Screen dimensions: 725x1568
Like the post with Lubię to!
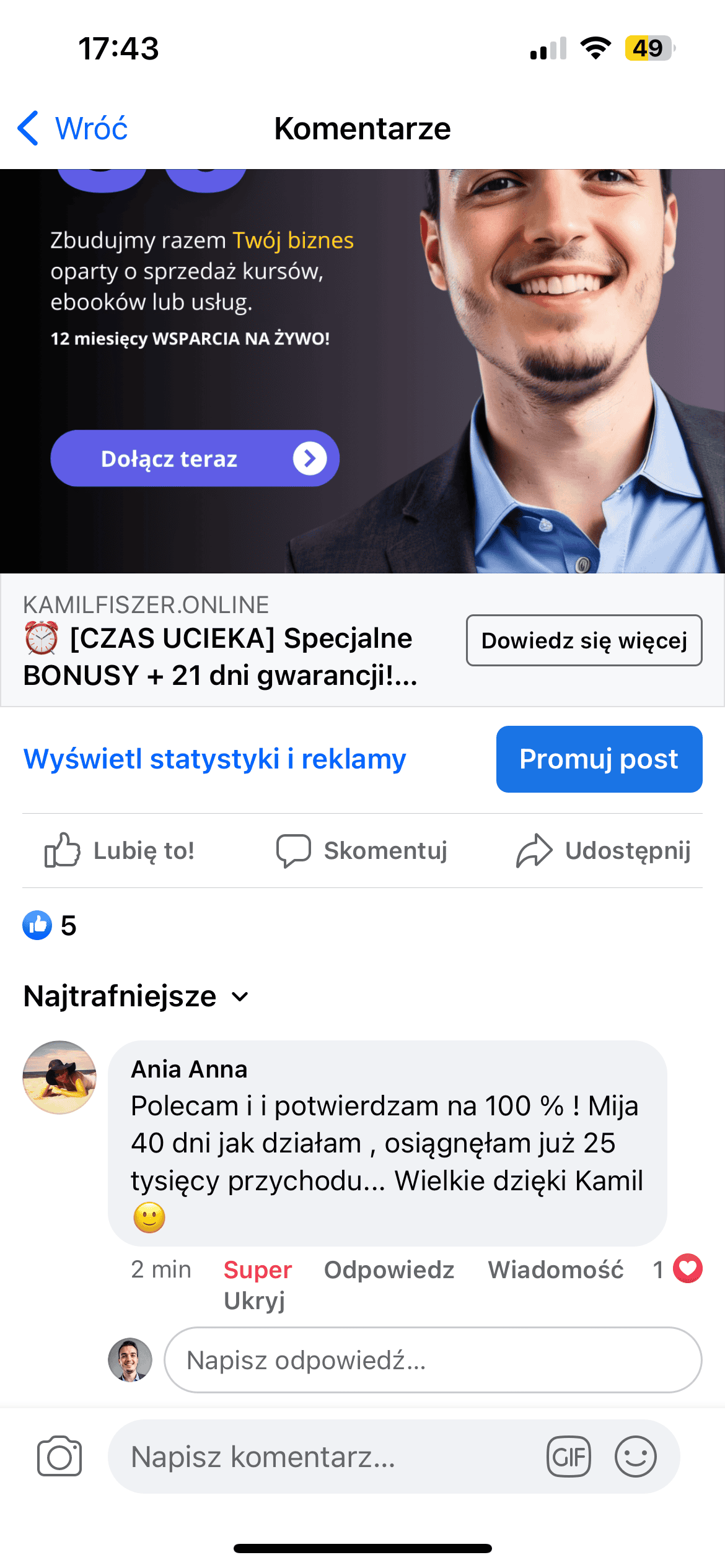pyautogui.click(x=120, y=851)
